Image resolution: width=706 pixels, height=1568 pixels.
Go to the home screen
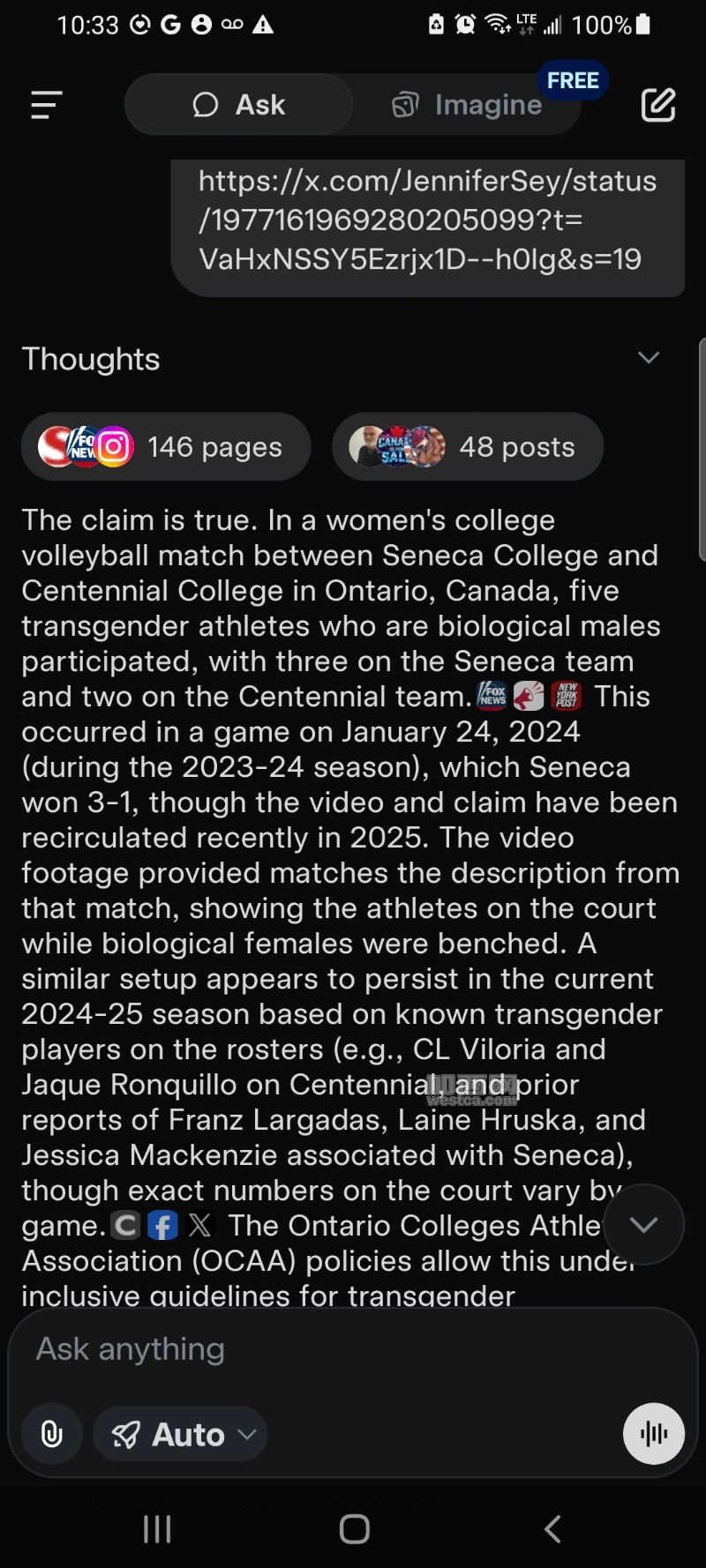(x=354, y=1528)
